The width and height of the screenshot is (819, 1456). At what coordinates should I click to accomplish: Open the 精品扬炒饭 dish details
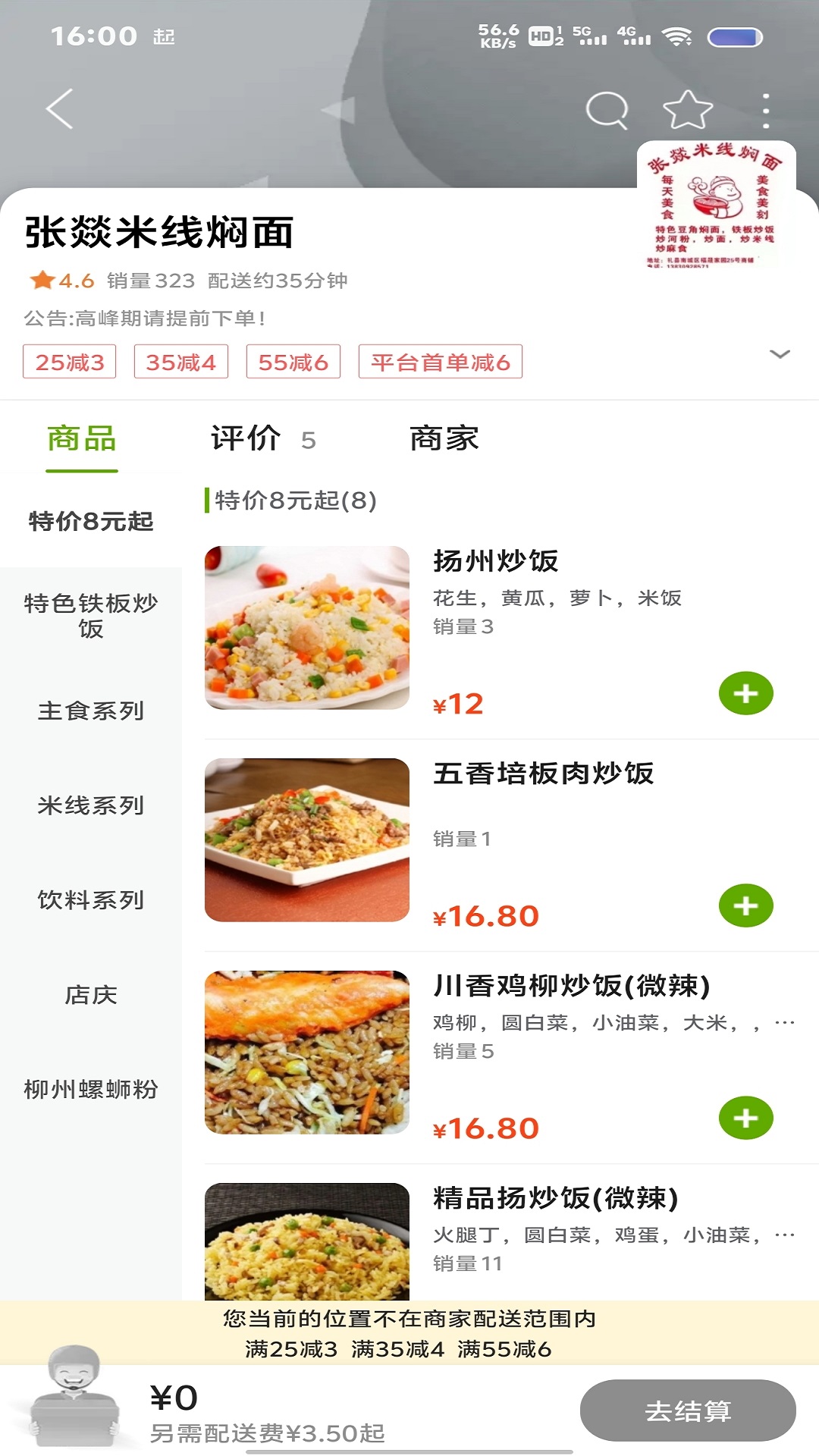pyautogui.click(x=555, y=1199)
